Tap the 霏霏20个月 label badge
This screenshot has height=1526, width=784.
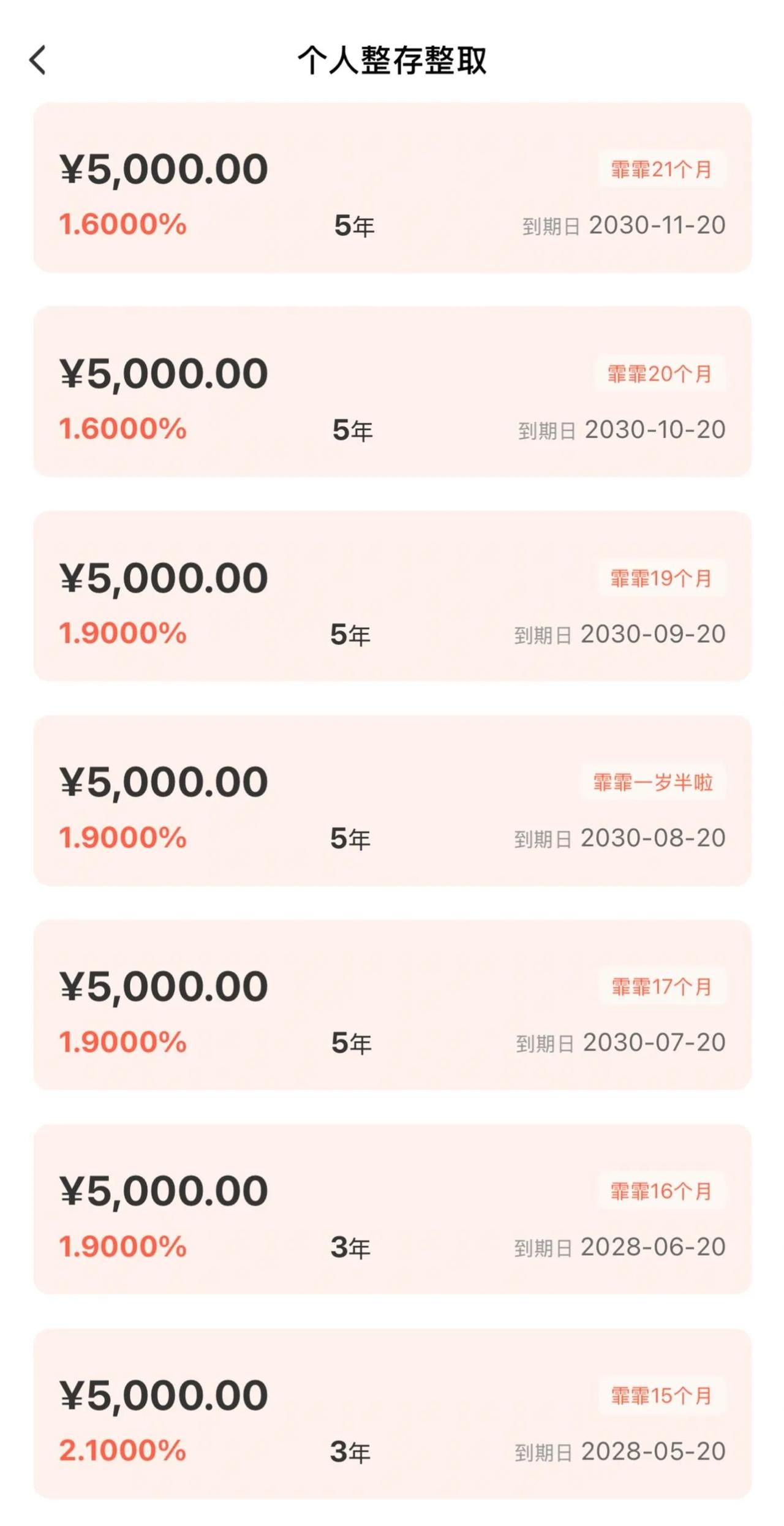pyautogui.click(x=660, y=376)
